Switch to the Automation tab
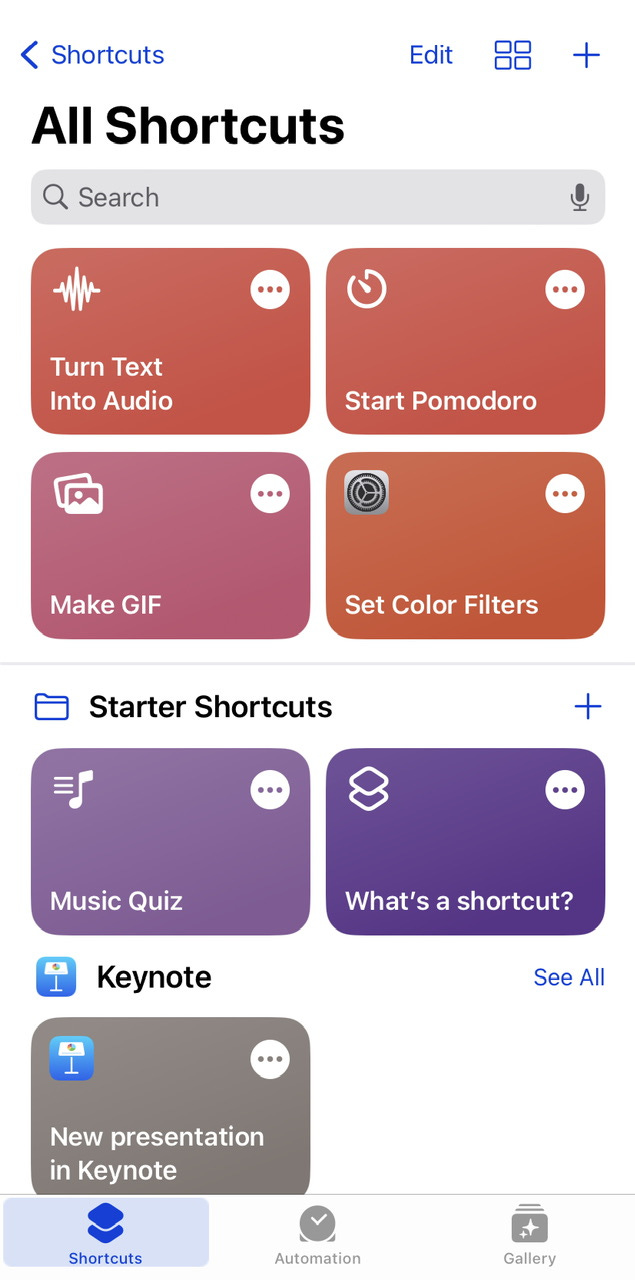Image resolution: width=635 pixels, height=1280 pixels. 318,1237
